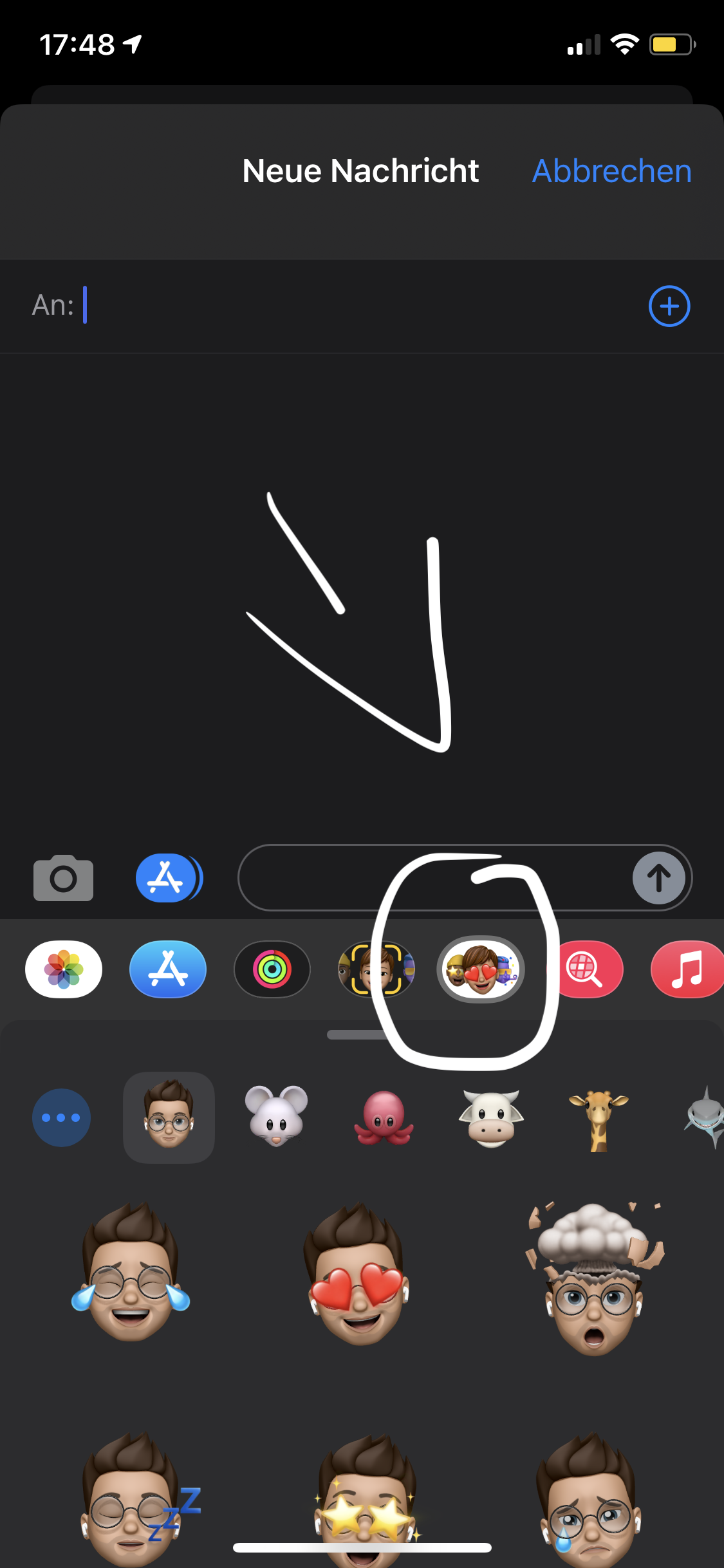Image resolution: width=724 pixels, height=1568 pixels.
Task: Choose the mouse Animoji character
Action: [276, 1116]
